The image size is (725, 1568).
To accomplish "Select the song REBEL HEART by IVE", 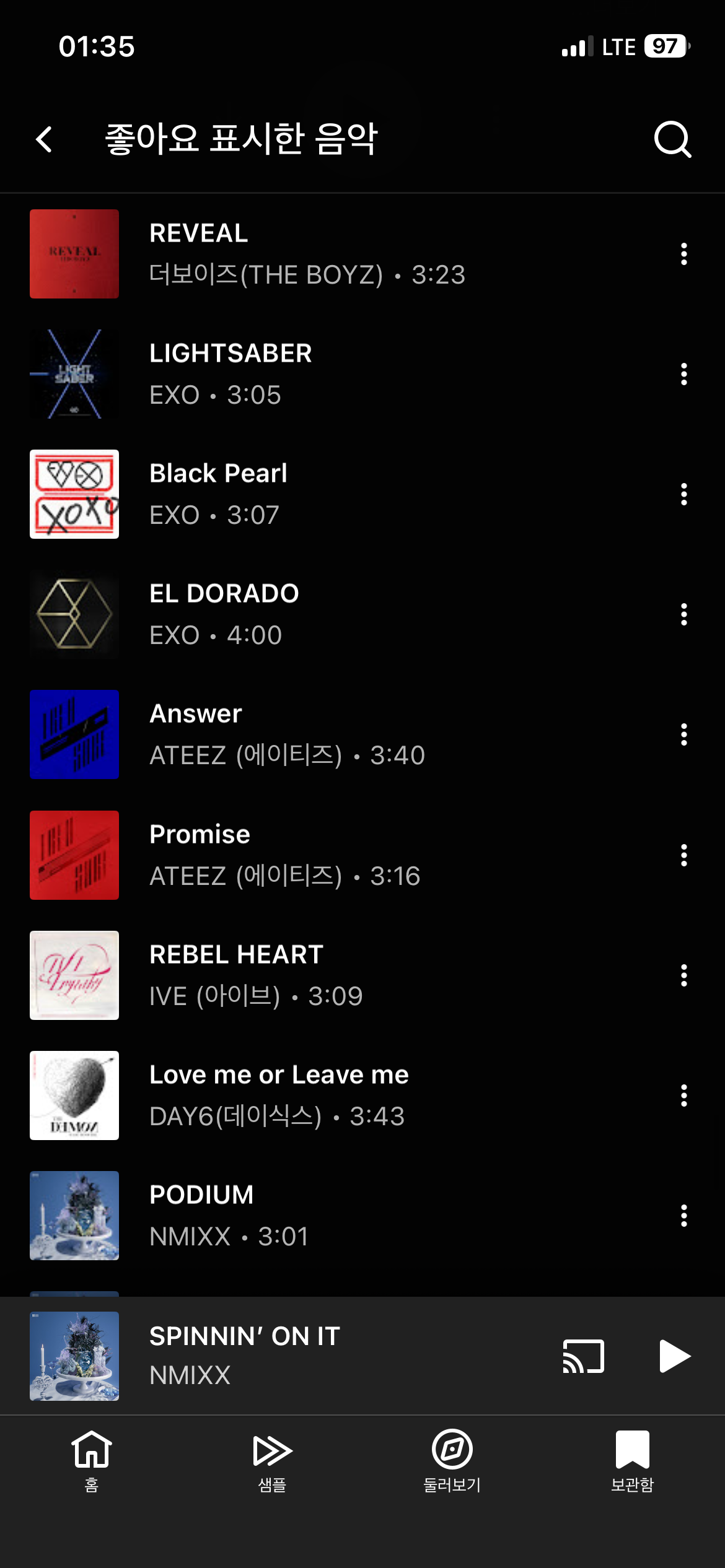I will 279,975.
